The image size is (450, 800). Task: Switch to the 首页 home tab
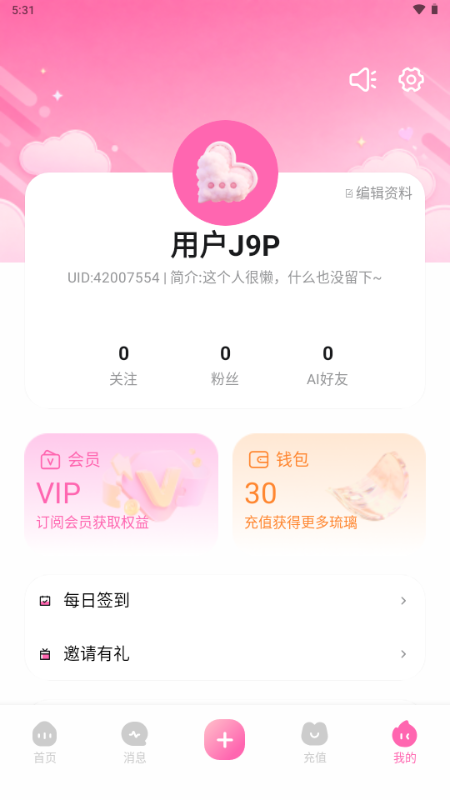[x=45, y=742]
